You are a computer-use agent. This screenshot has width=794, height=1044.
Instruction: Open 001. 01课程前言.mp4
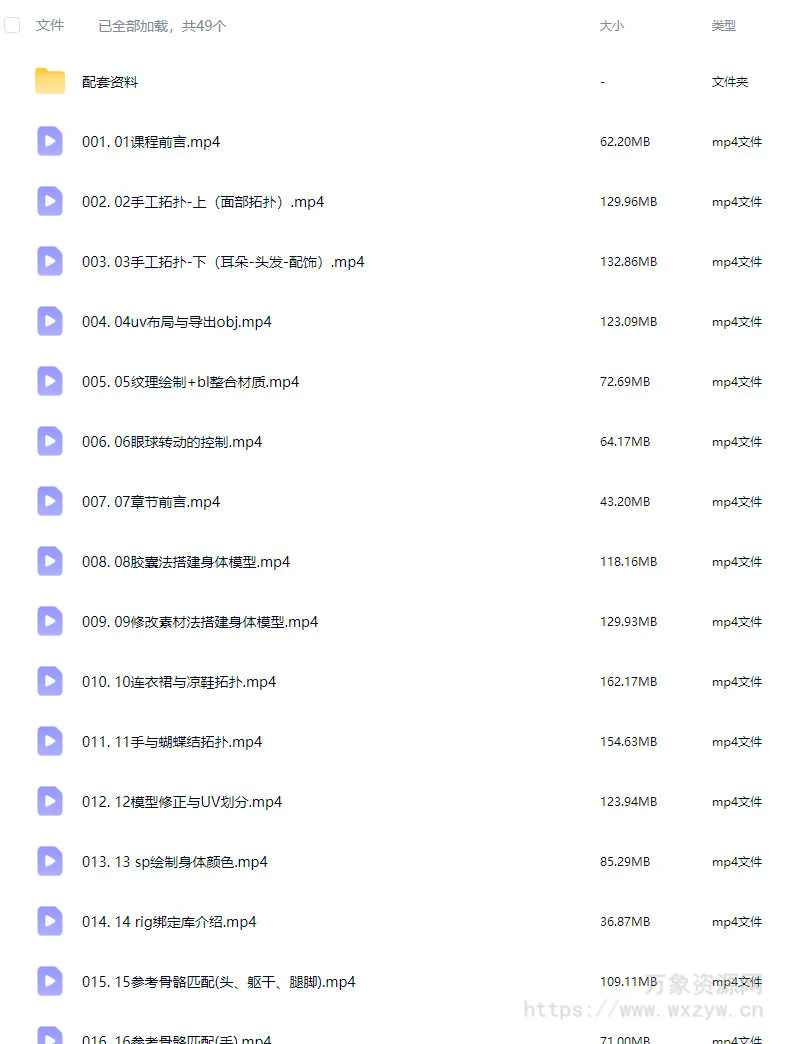click(151, 142)
